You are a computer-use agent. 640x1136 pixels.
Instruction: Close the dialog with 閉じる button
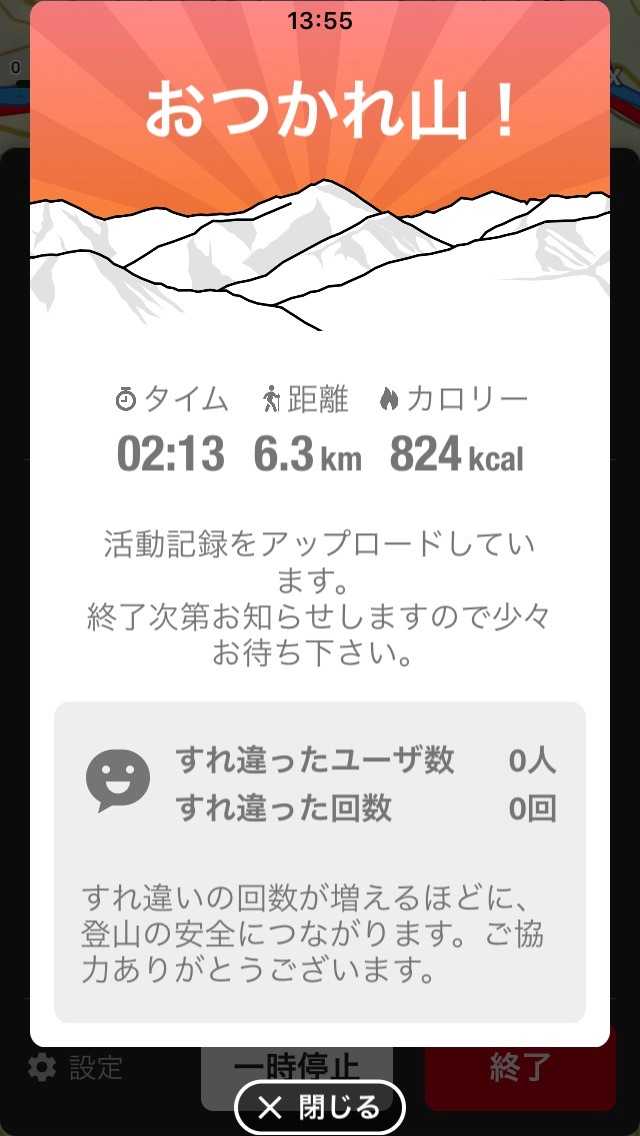320,1107
